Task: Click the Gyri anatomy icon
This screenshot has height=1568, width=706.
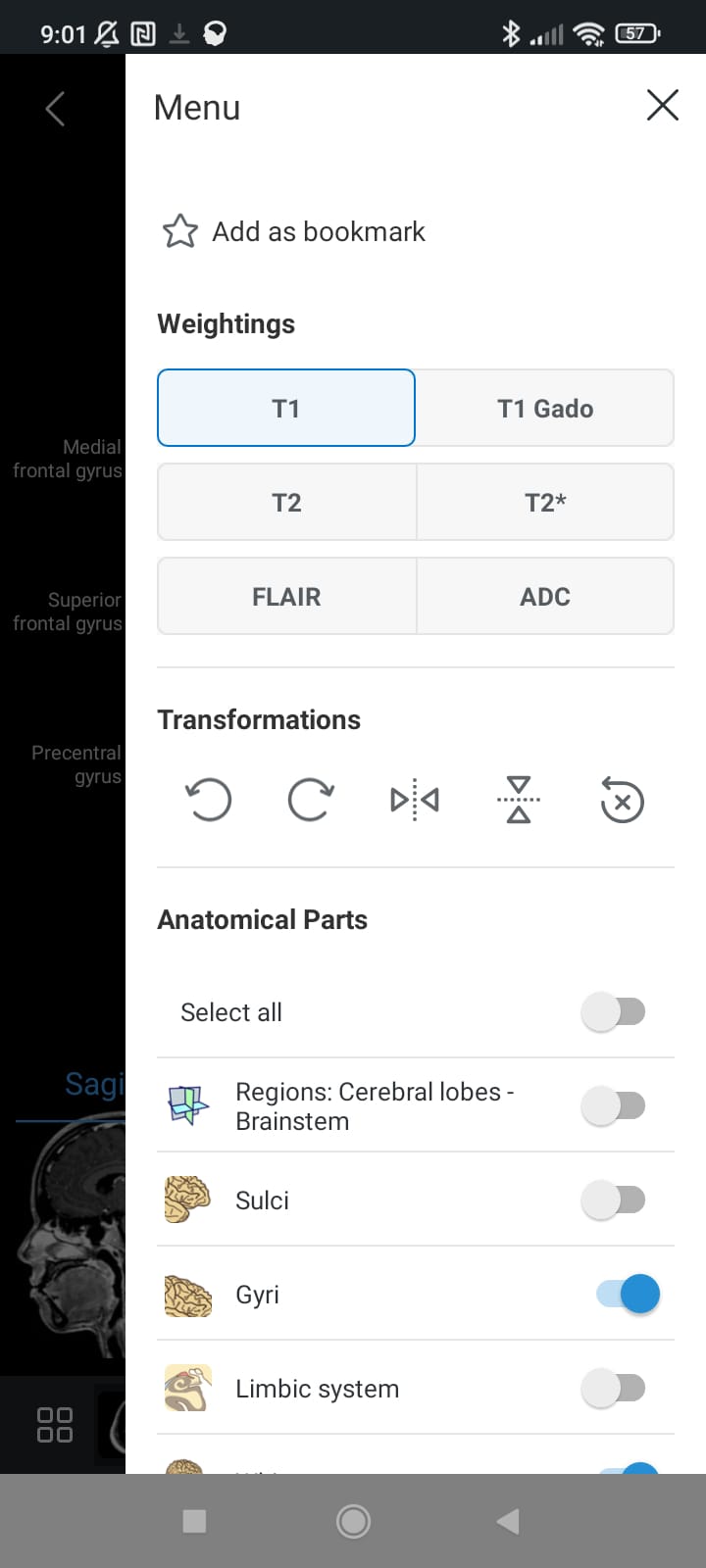Action: point(187,1294)
